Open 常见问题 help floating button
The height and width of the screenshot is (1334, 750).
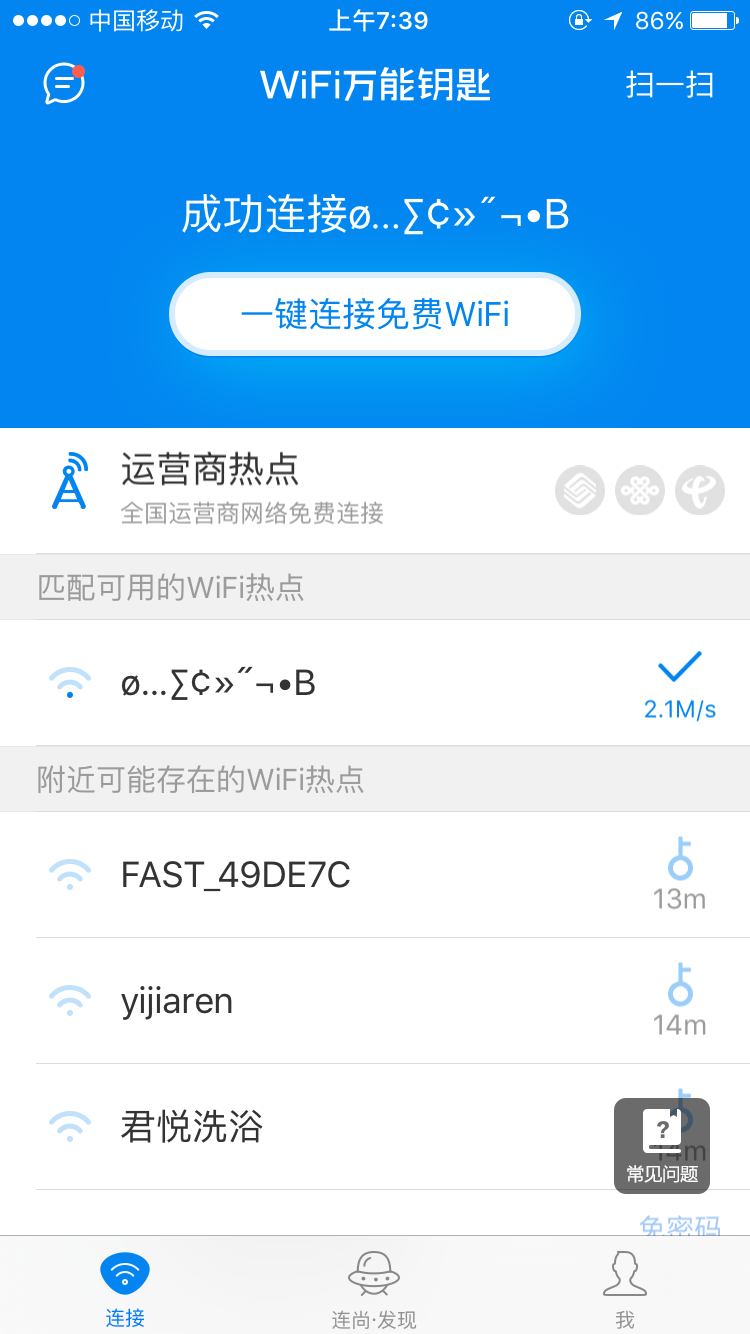[662, 1145]
